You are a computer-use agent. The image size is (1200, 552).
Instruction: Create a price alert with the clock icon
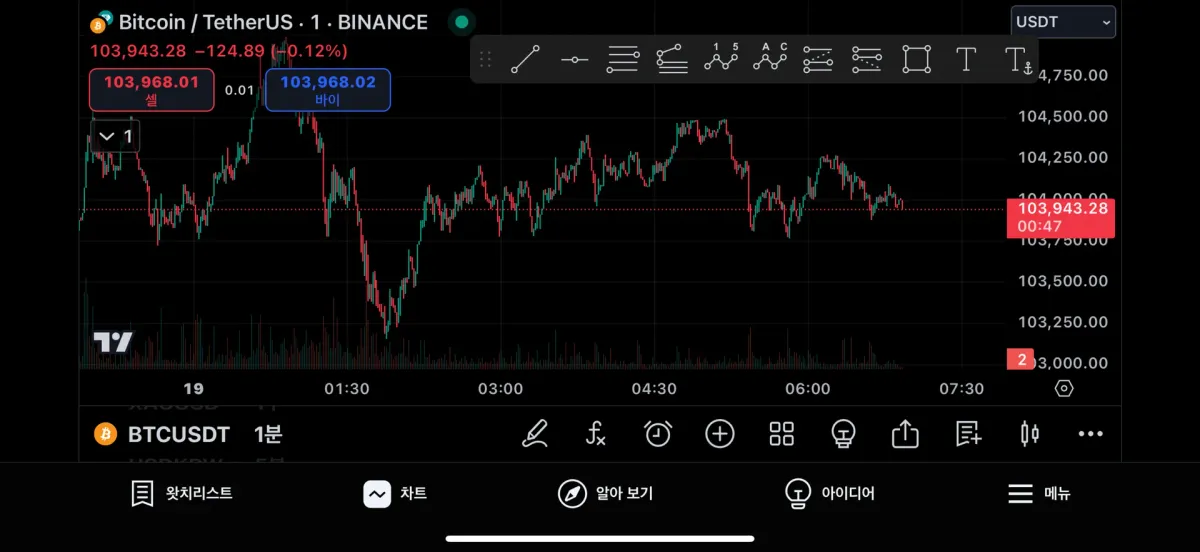pos(657,434)
